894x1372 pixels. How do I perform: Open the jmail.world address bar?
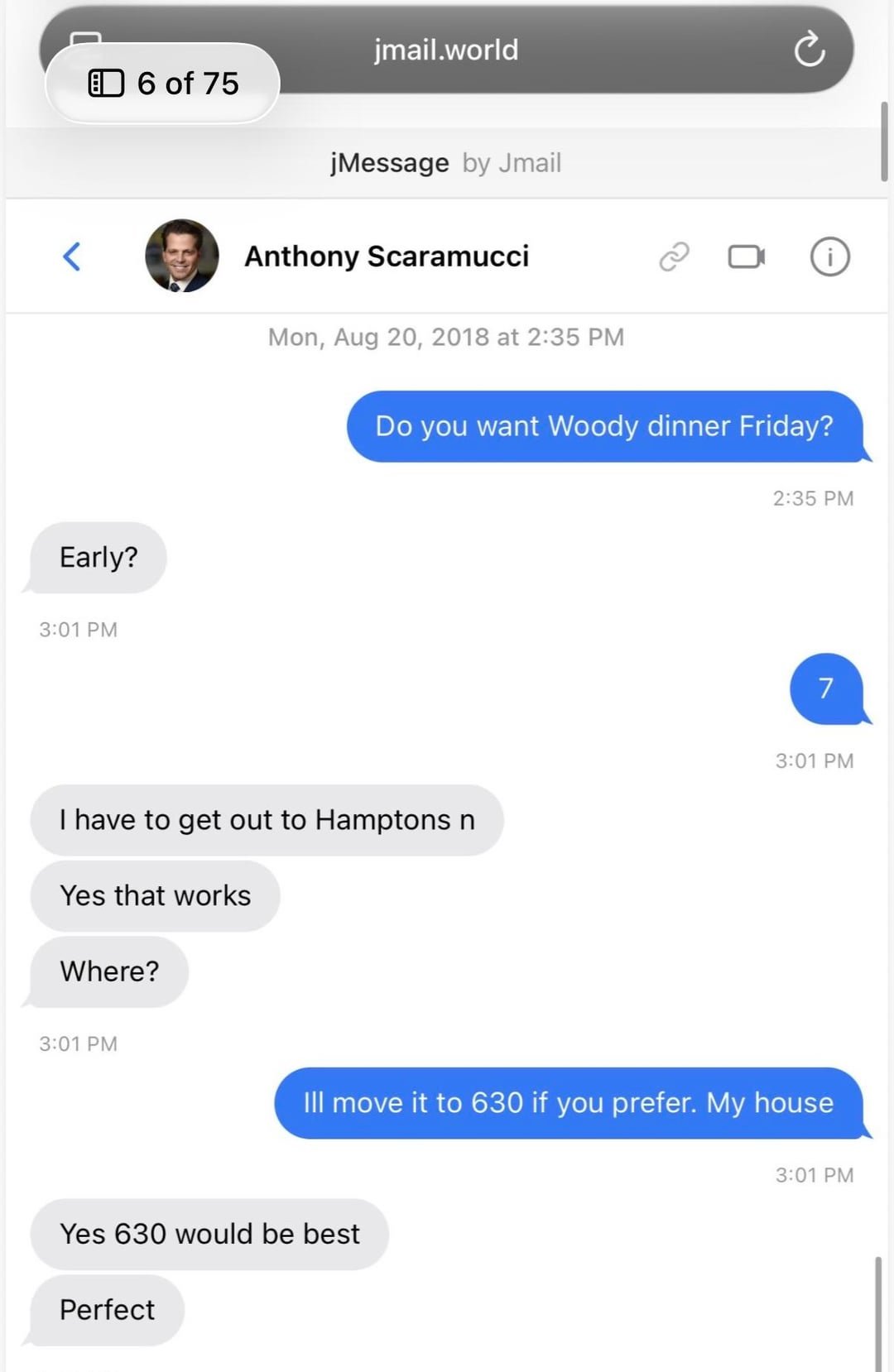446,50
